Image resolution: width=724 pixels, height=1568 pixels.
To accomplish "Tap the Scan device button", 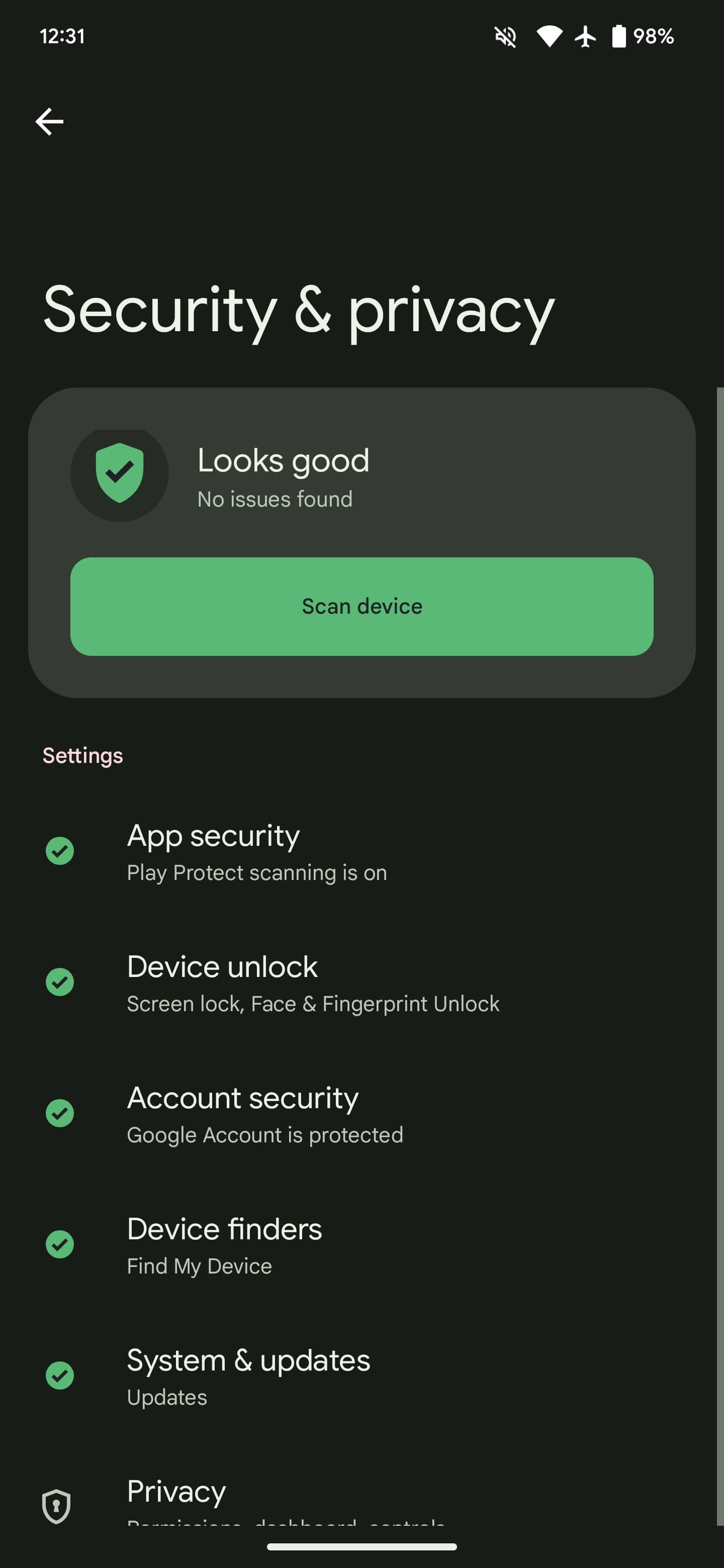I will (x=361, y=606).
